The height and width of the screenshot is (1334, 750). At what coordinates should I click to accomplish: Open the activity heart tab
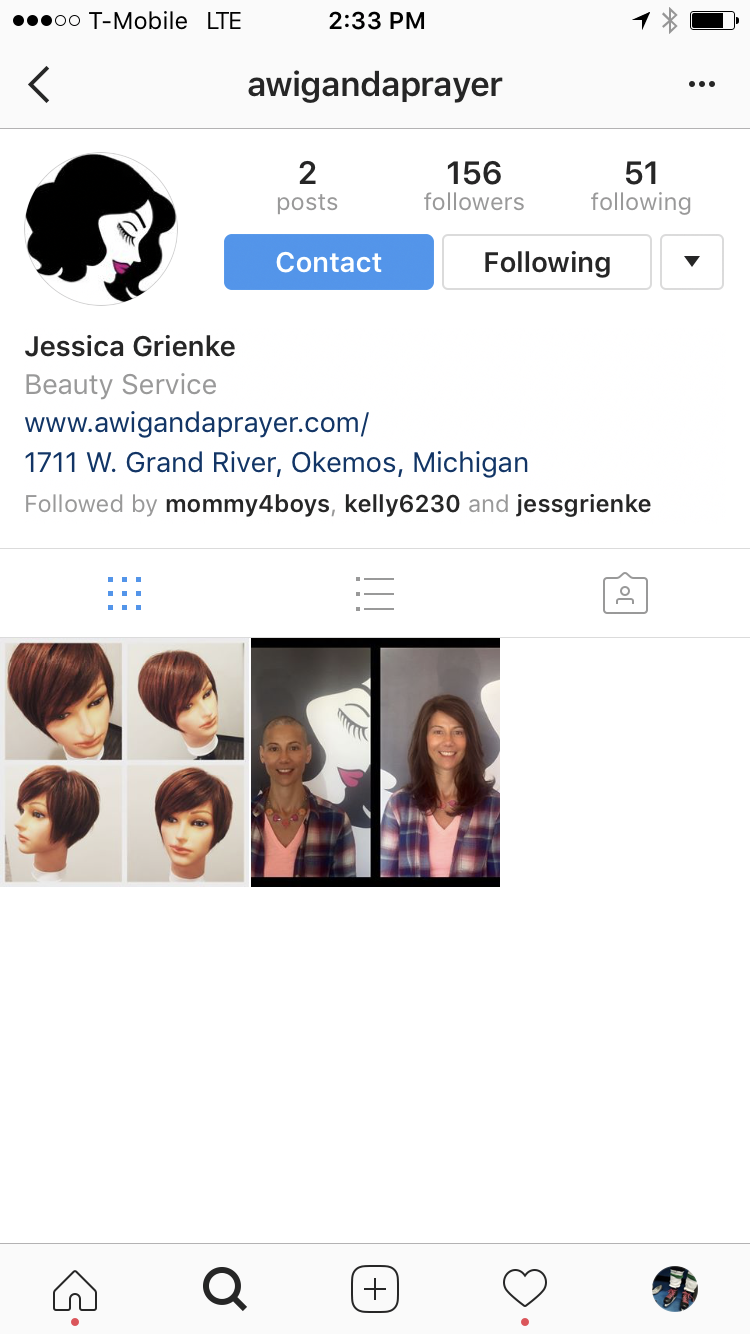tap(525, 1289)
